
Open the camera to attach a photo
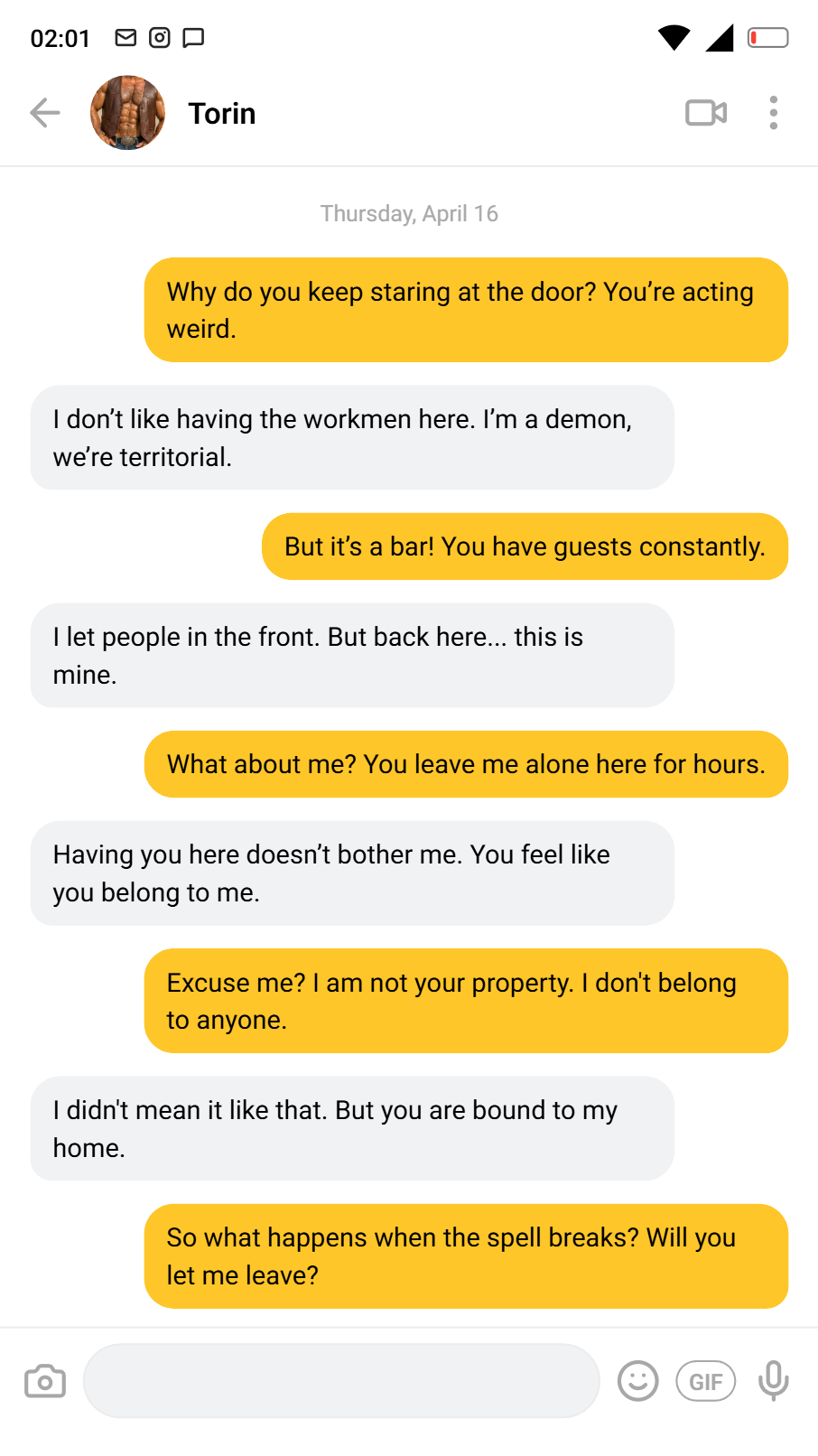(45, 1381)
